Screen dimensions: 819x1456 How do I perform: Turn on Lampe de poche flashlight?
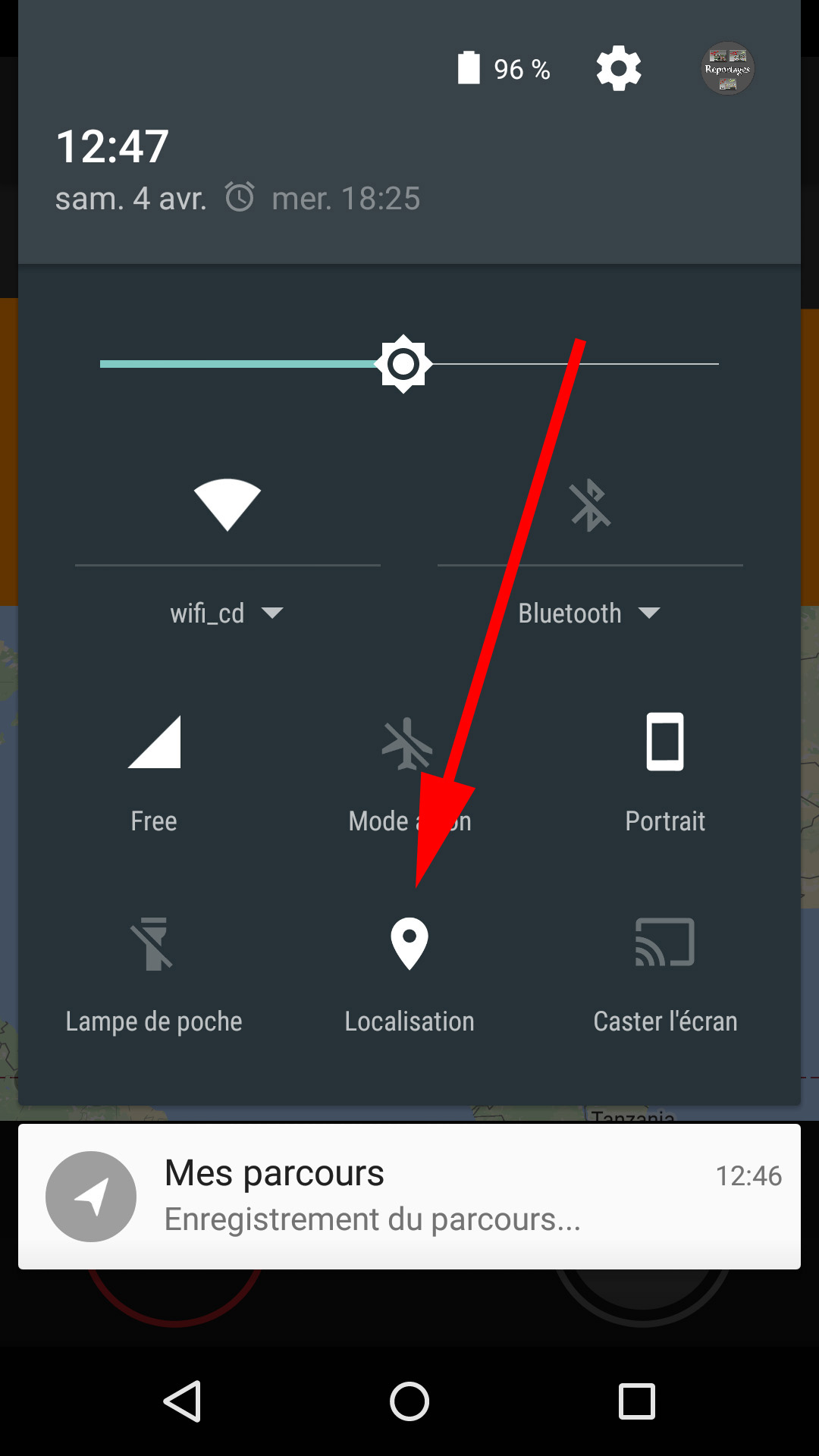coord(154,974)
